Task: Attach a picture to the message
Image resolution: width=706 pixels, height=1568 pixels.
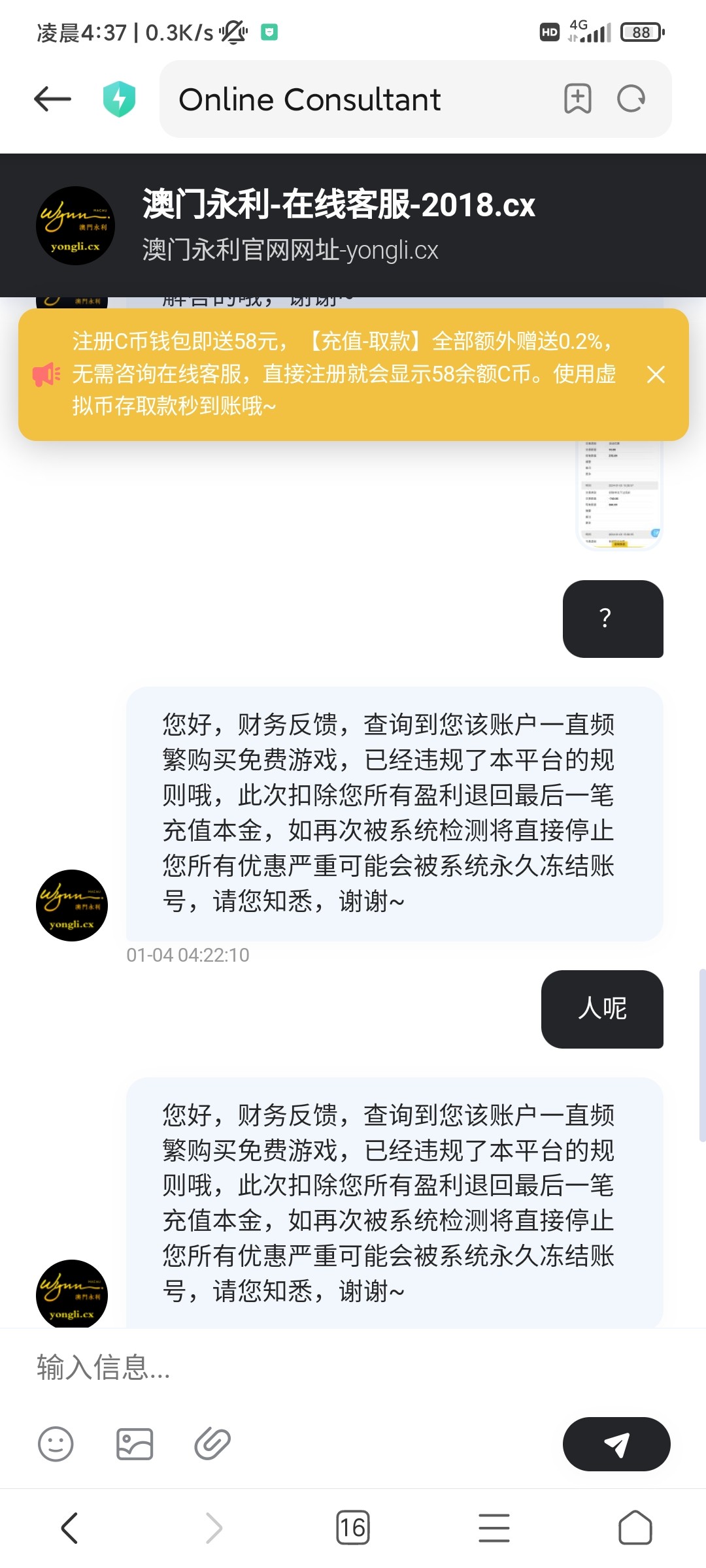Action: click(x=135, y=1444)
